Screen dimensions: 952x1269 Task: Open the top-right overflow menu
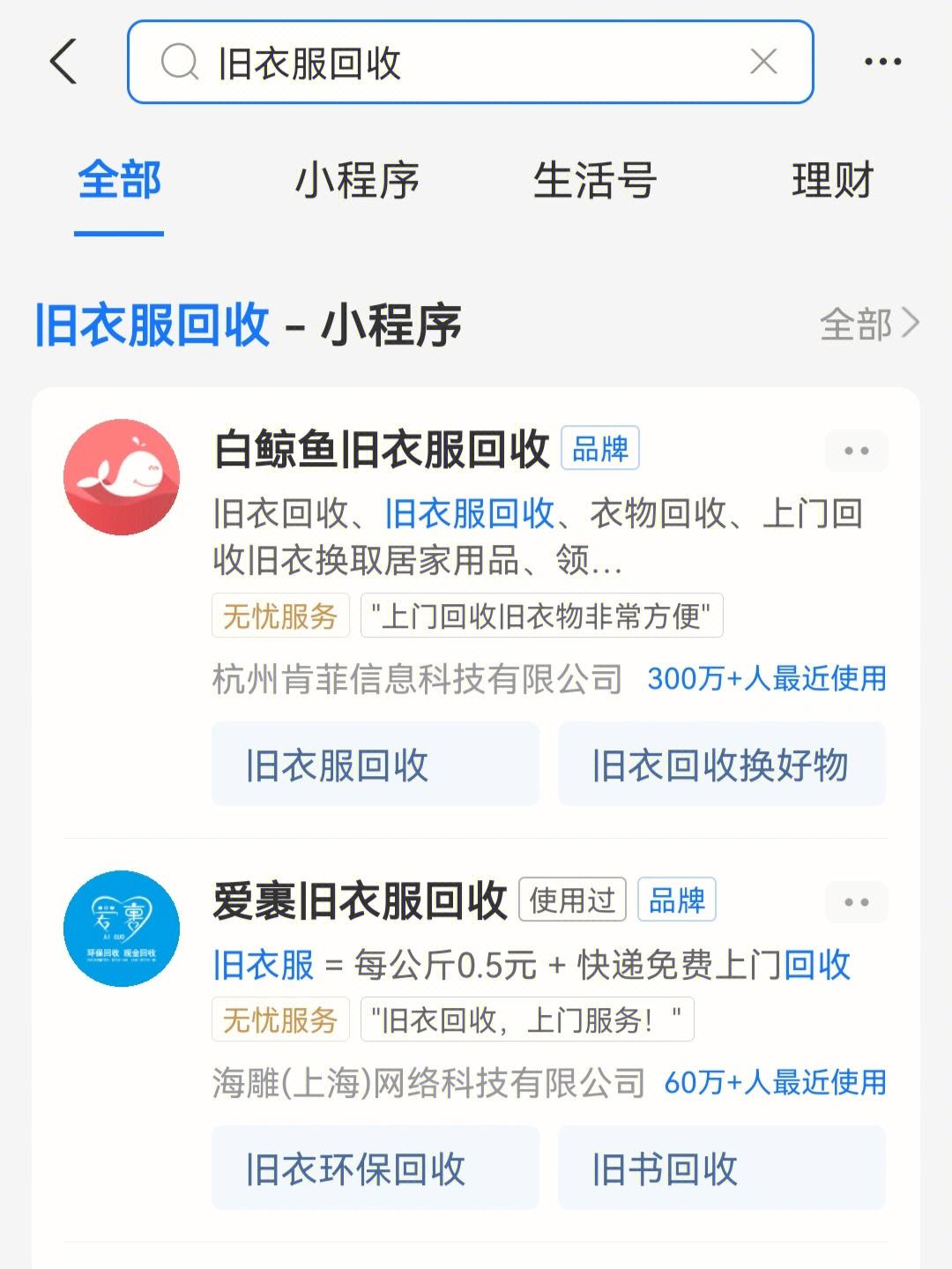tap(882, 62)
